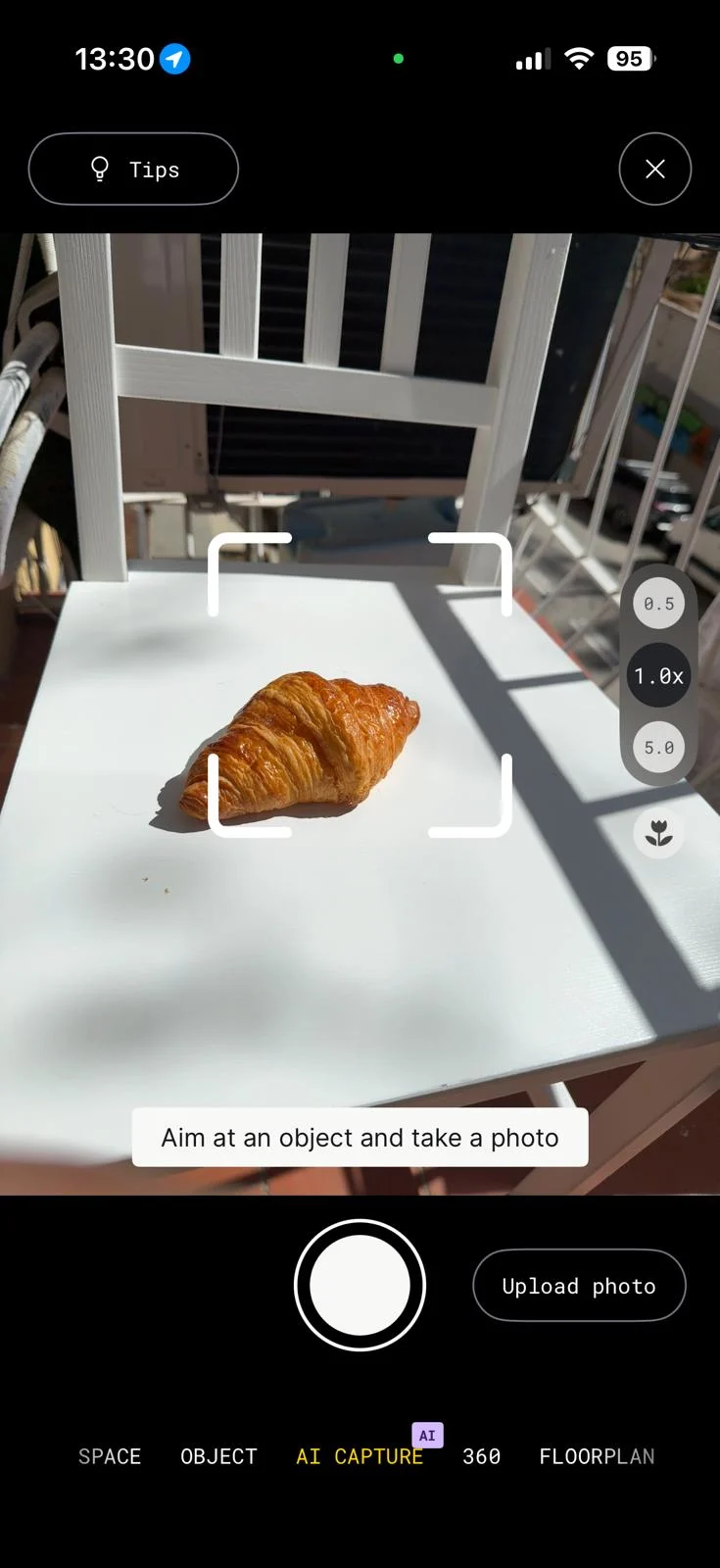The height and width of the screenshot is (1568, 720).
Task: Switch to FLOORPLAN mode
Action: pyautogui.click(x=597, y=1456)
